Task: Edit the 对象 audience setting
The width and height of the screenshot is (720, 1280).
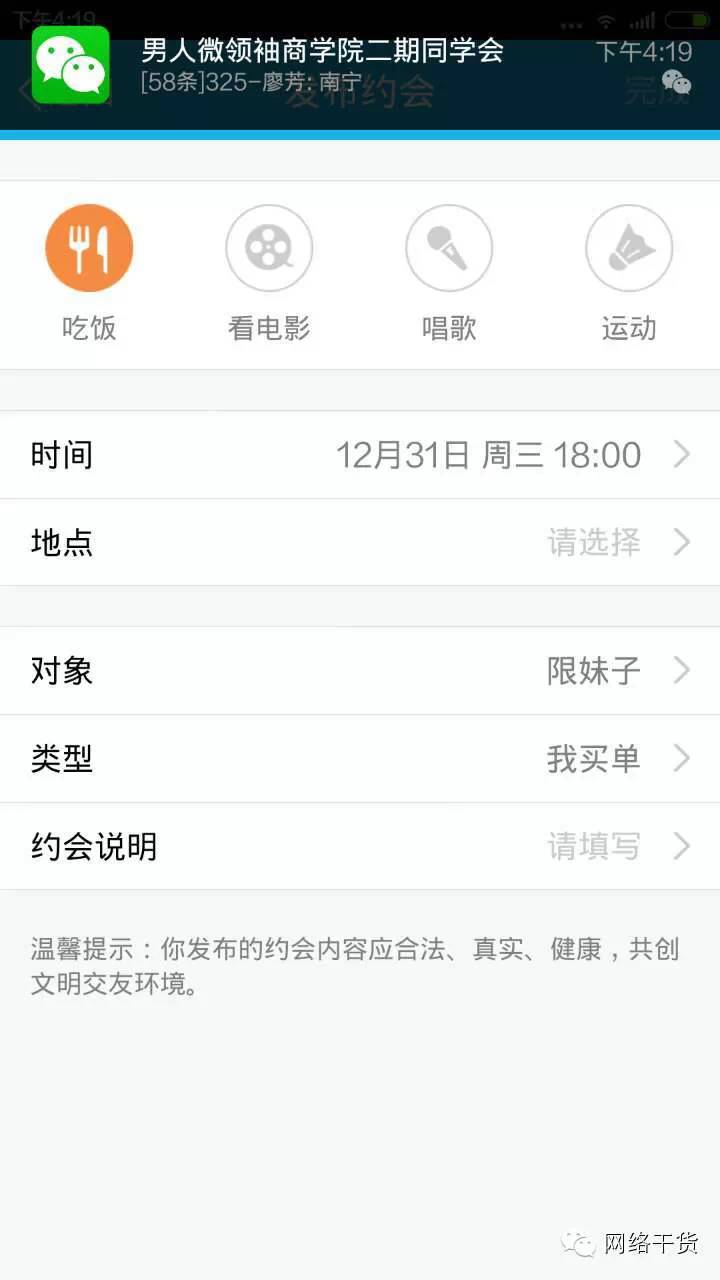Action: tap(360, 670)
